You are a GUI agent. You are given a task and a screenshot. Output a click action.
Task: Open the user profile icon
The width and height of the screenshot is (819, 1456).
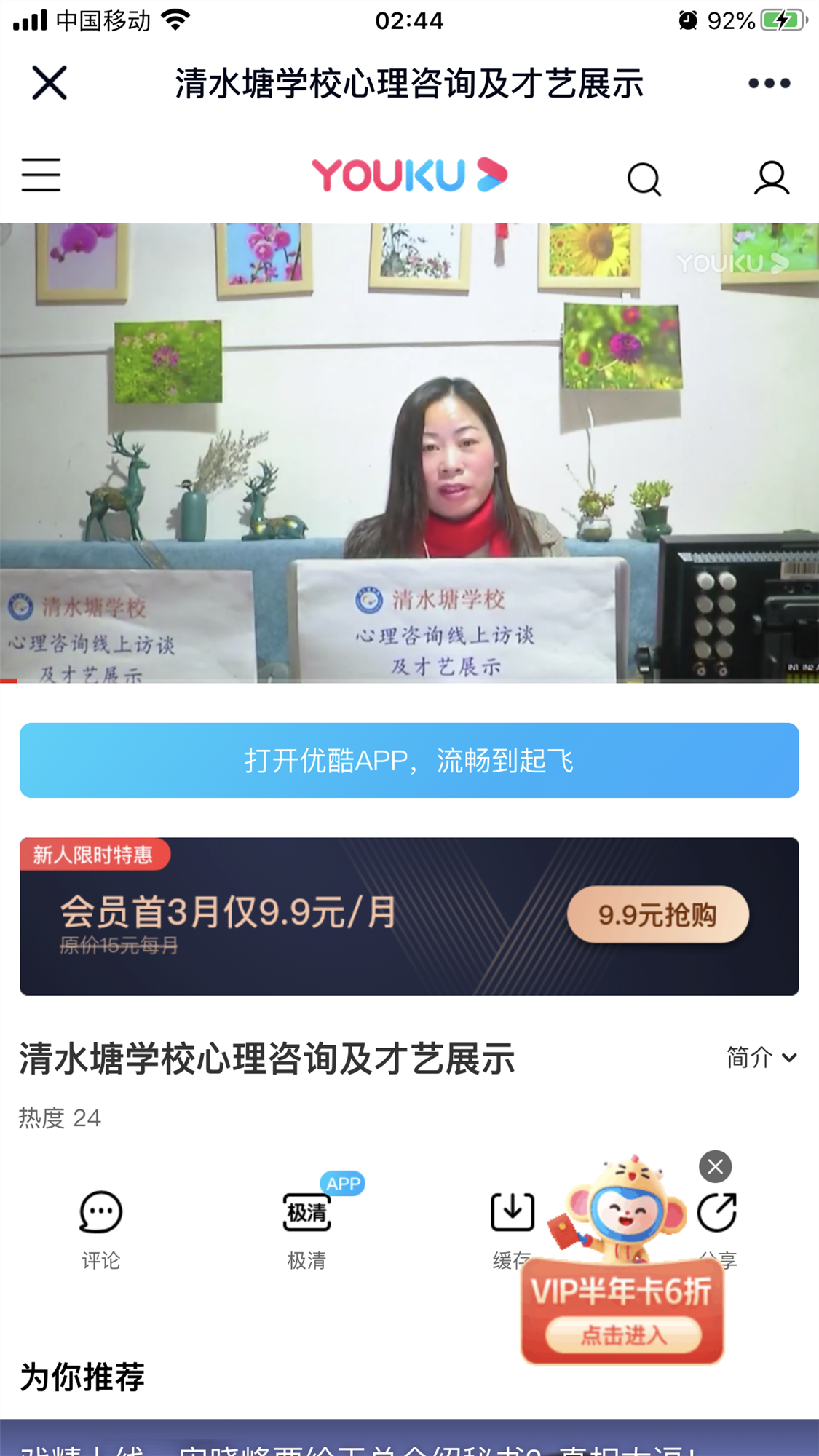771,178
